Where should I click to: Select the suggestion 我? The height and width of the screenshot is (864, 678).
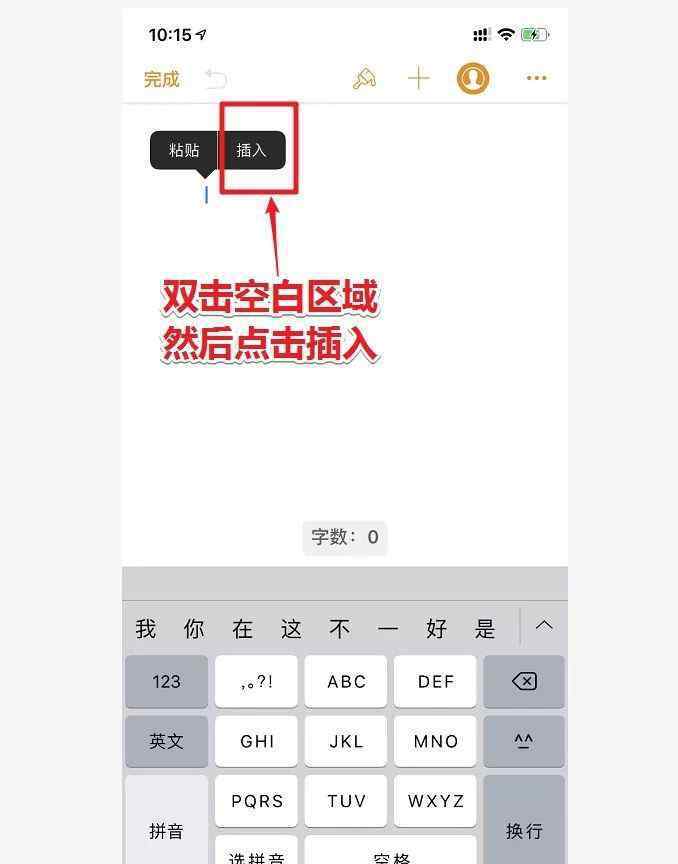click(x=146, y=628)
